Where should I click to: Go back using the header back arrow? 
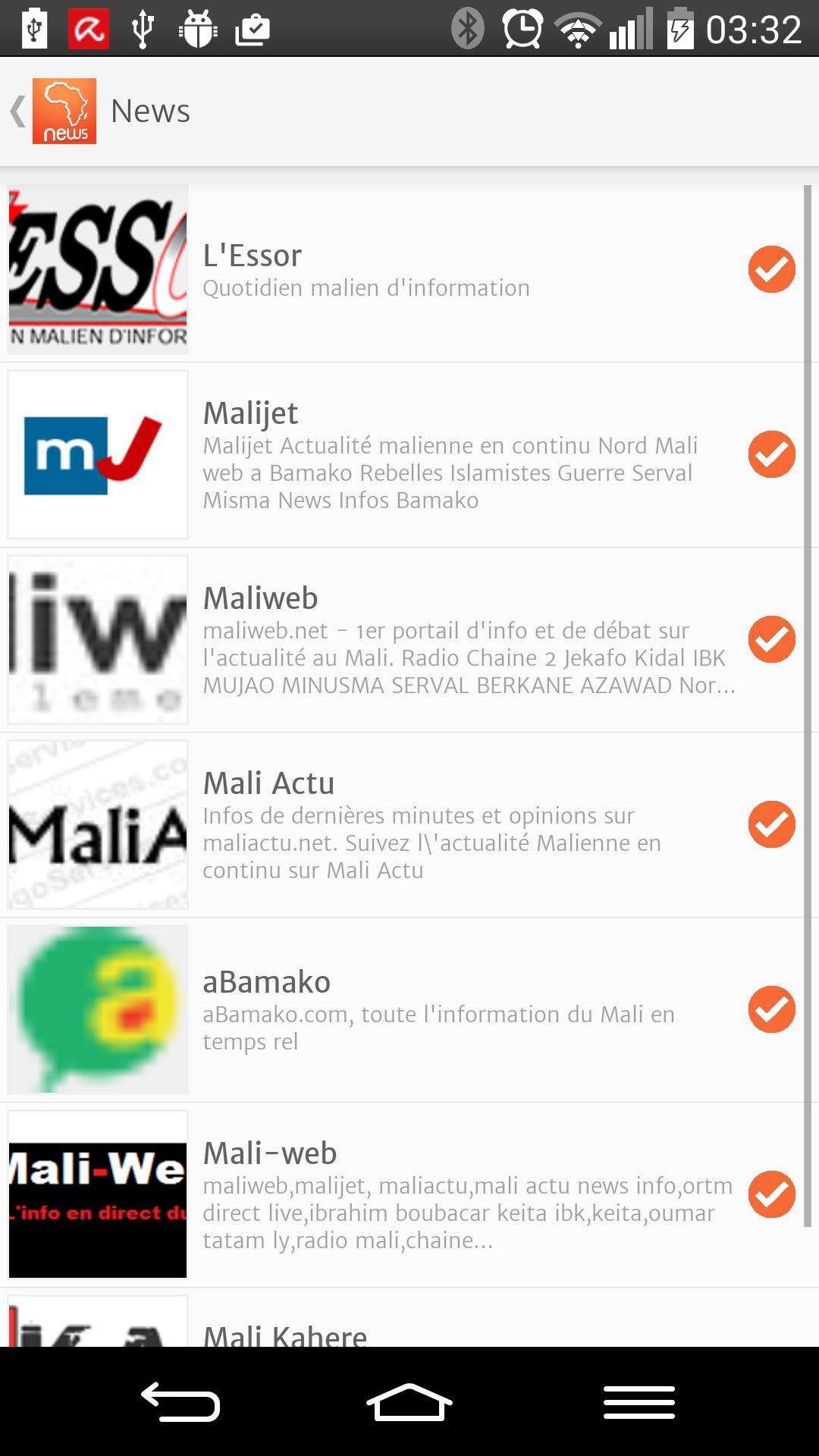pos(17,110)
